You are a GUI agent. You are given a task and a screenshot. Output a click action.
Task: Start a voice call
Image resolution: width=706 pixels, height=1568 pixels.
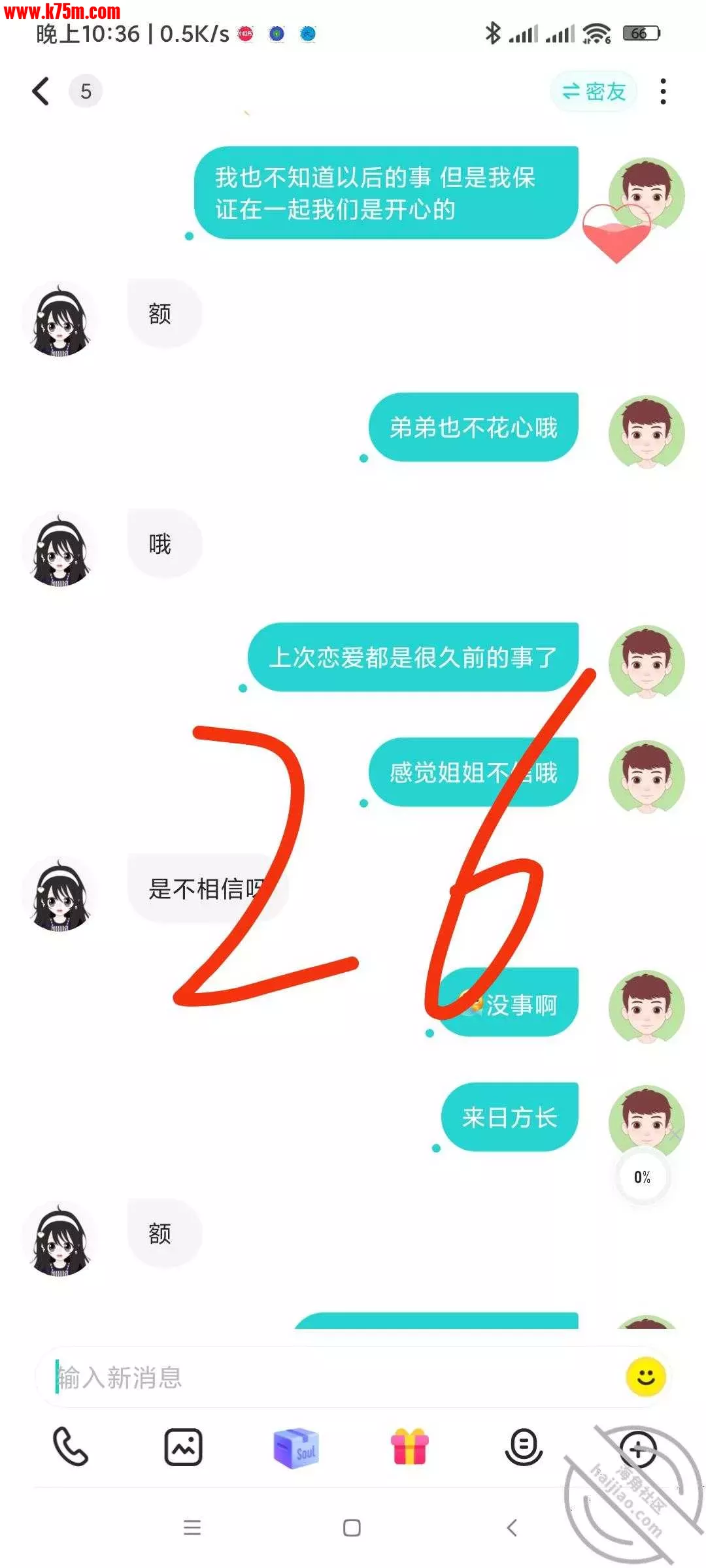coord(71,1447)
